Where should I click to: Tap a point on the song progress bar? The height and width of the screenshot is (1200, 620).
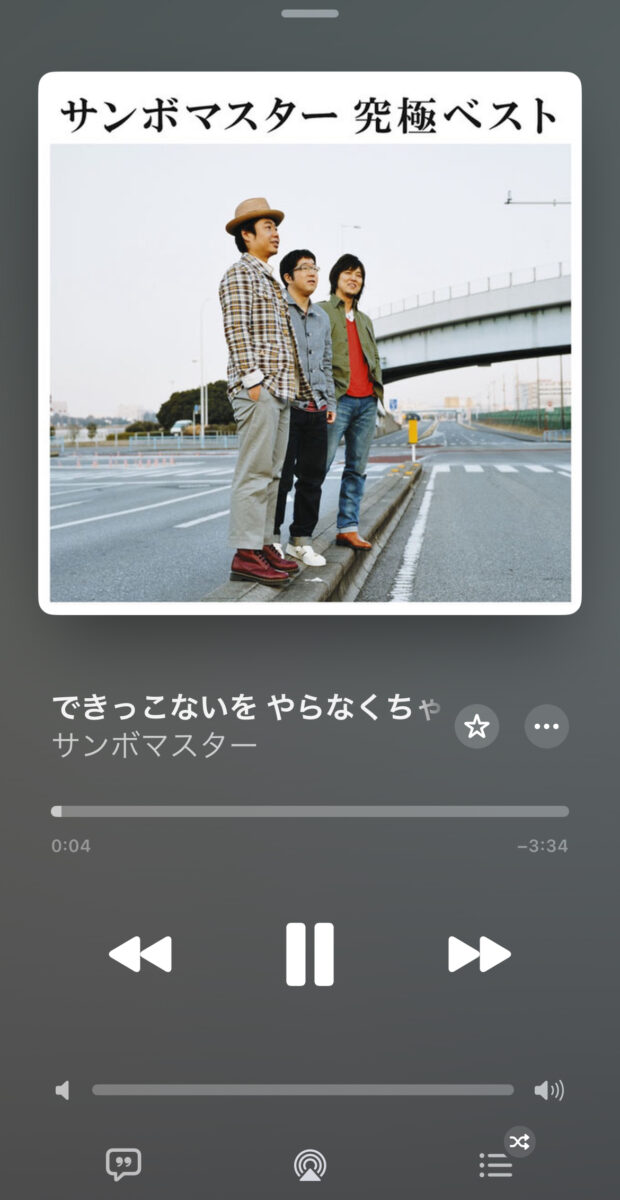coord(310,811)
